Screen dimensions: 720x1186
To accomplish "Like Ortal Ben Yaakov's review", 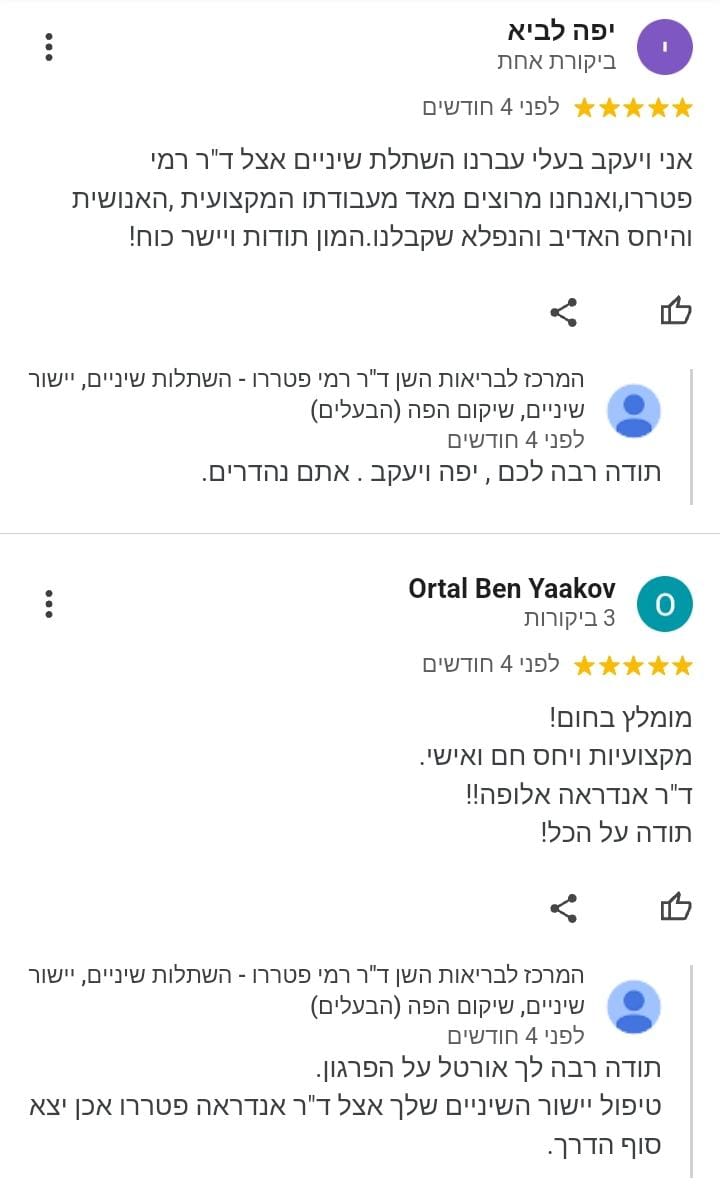I will [676, 907].
